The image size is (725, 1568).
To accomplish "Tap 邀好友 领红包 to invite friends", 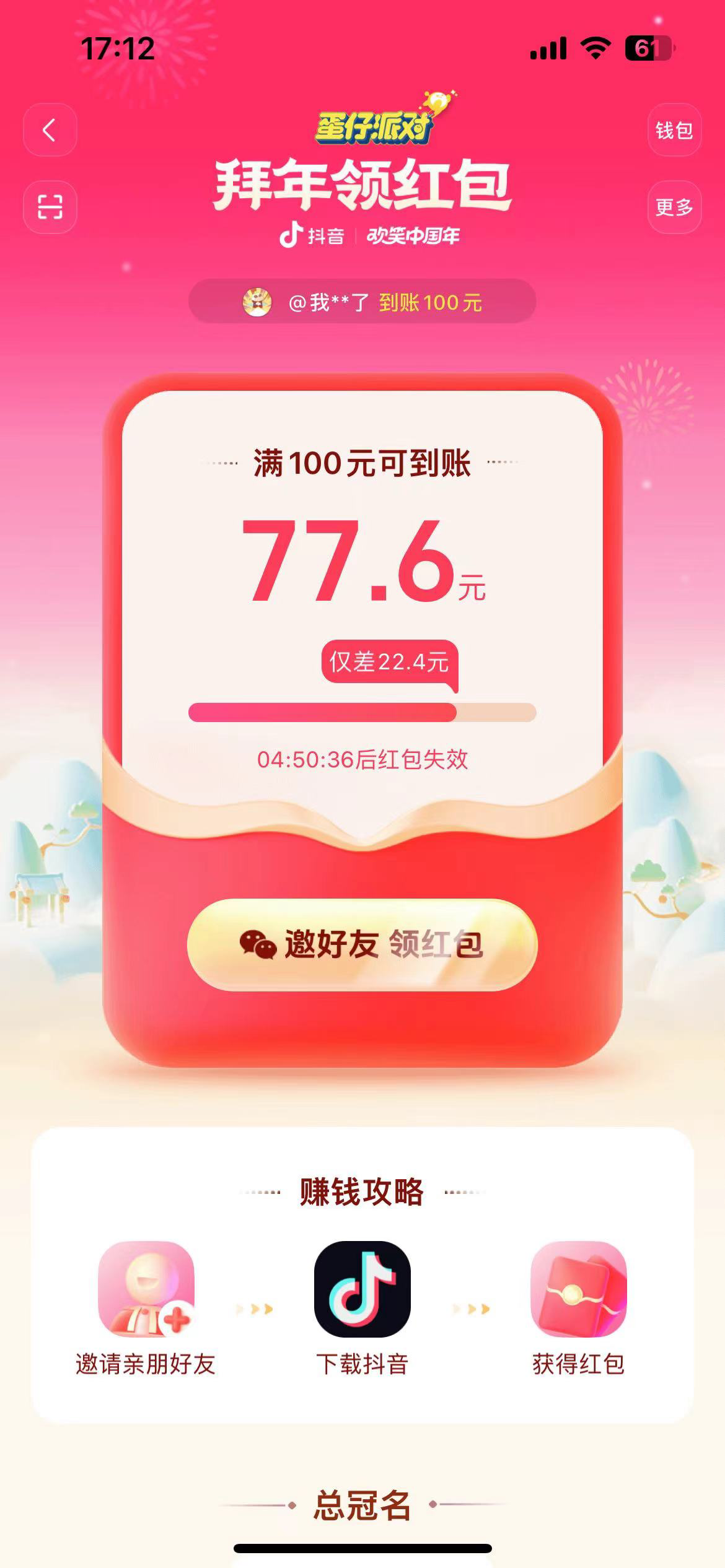I will point(362,944).
